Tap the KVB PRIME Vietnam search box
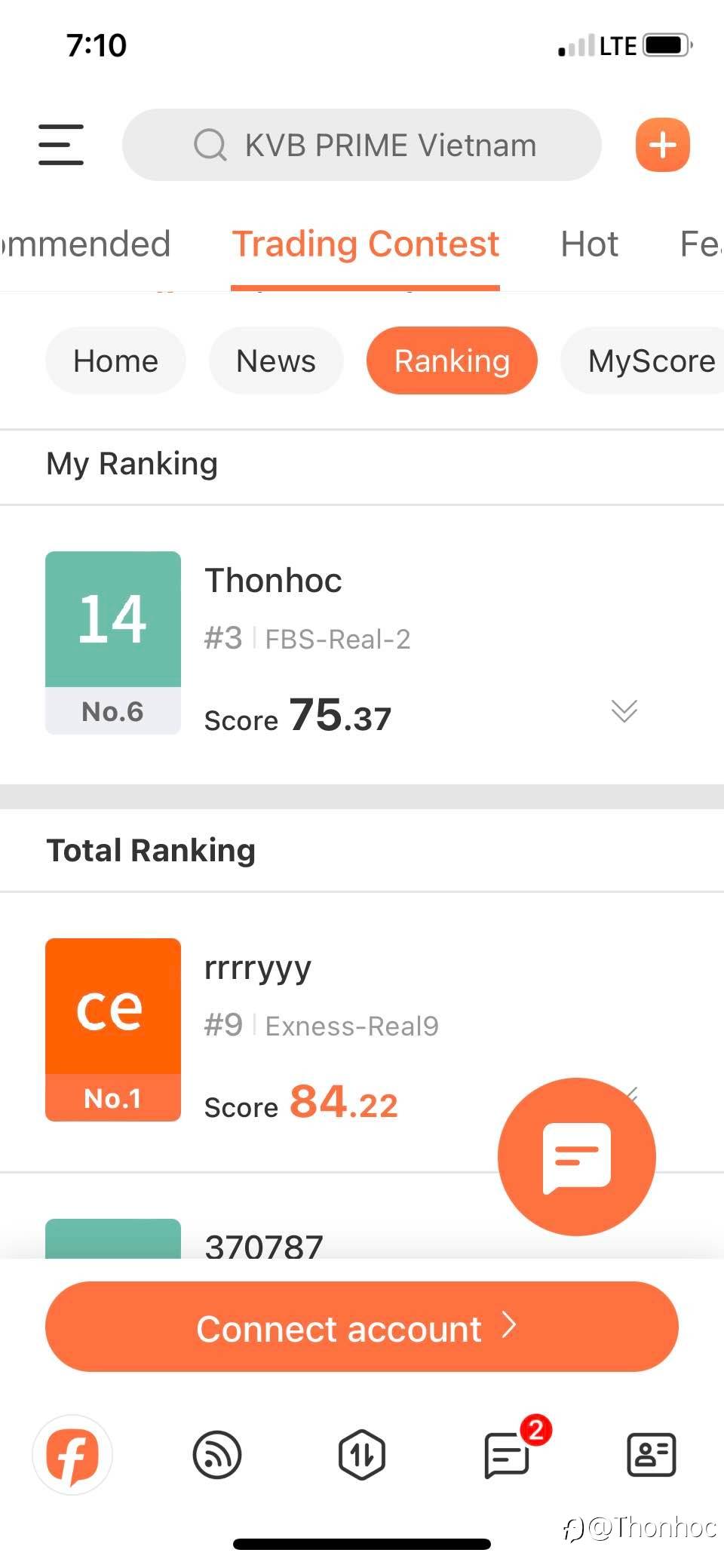Image resolution: width=724 pixels, height=1568 pixels. (362, 145)
